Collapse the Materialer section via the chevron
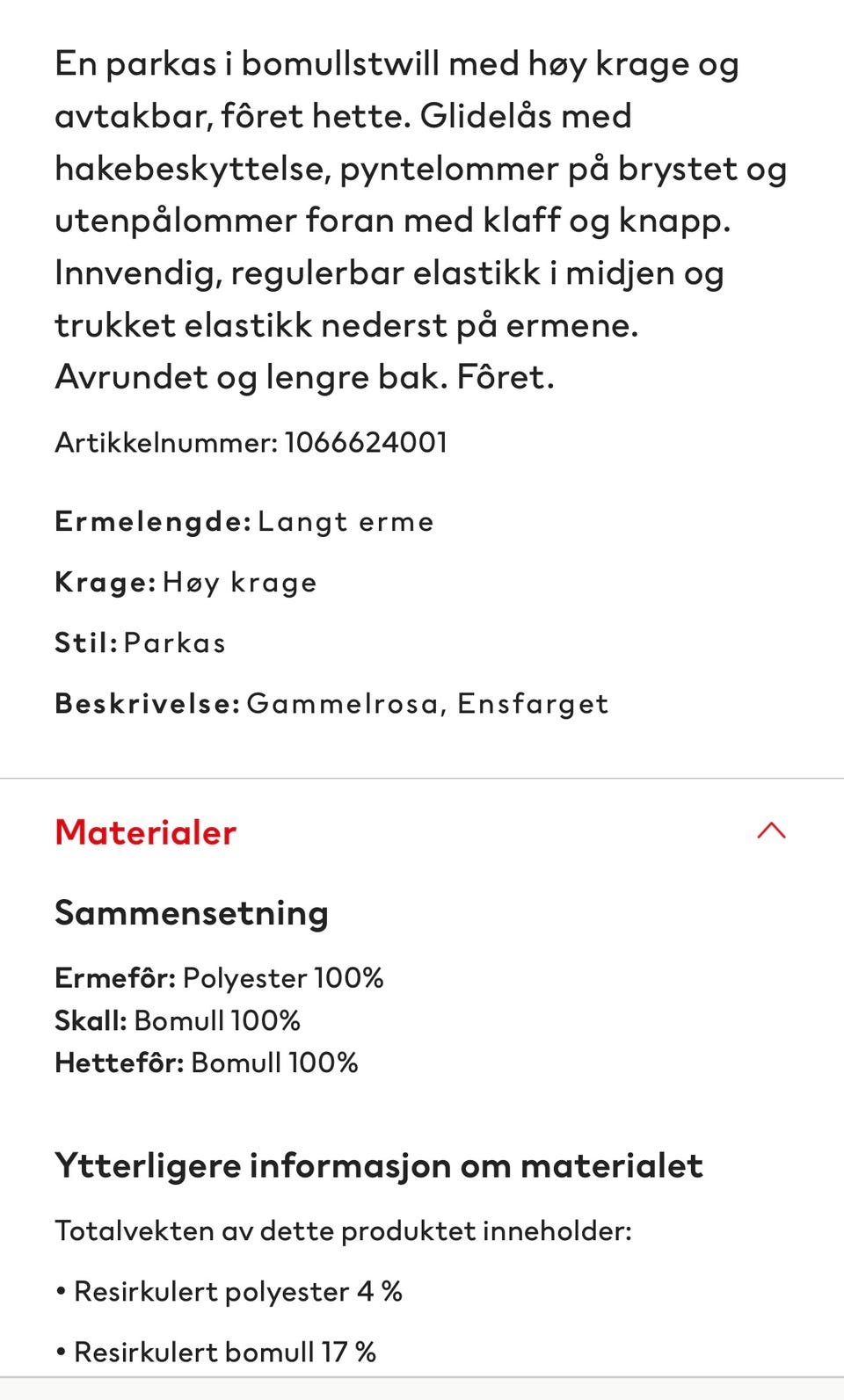The height and width of the screenshot is (1400, 844). (772, 831)
